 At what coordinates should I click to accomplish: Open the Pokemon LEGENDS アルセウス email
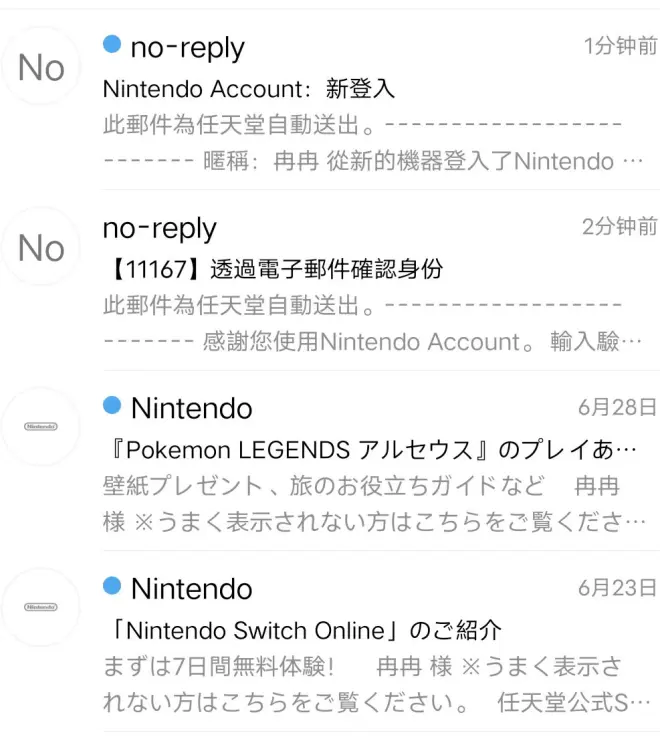point(370,447)
